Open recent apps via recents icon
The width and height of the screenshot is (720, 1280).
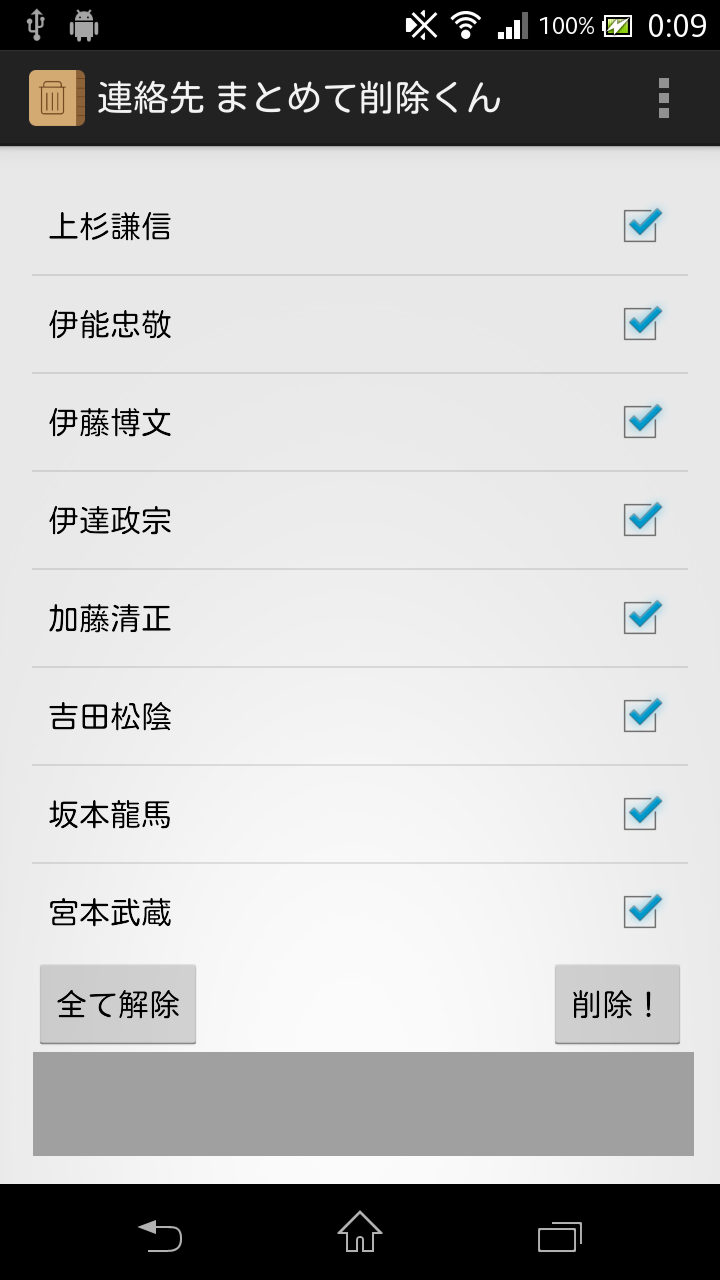pyautogui.click(x=559, y=1236)
